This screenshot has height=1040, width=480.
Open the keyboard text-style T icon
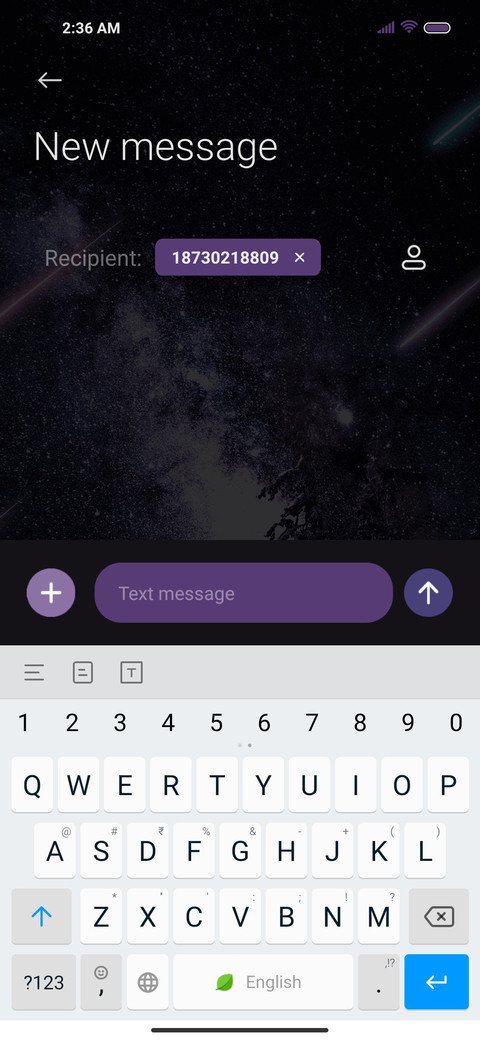(131, 673)
